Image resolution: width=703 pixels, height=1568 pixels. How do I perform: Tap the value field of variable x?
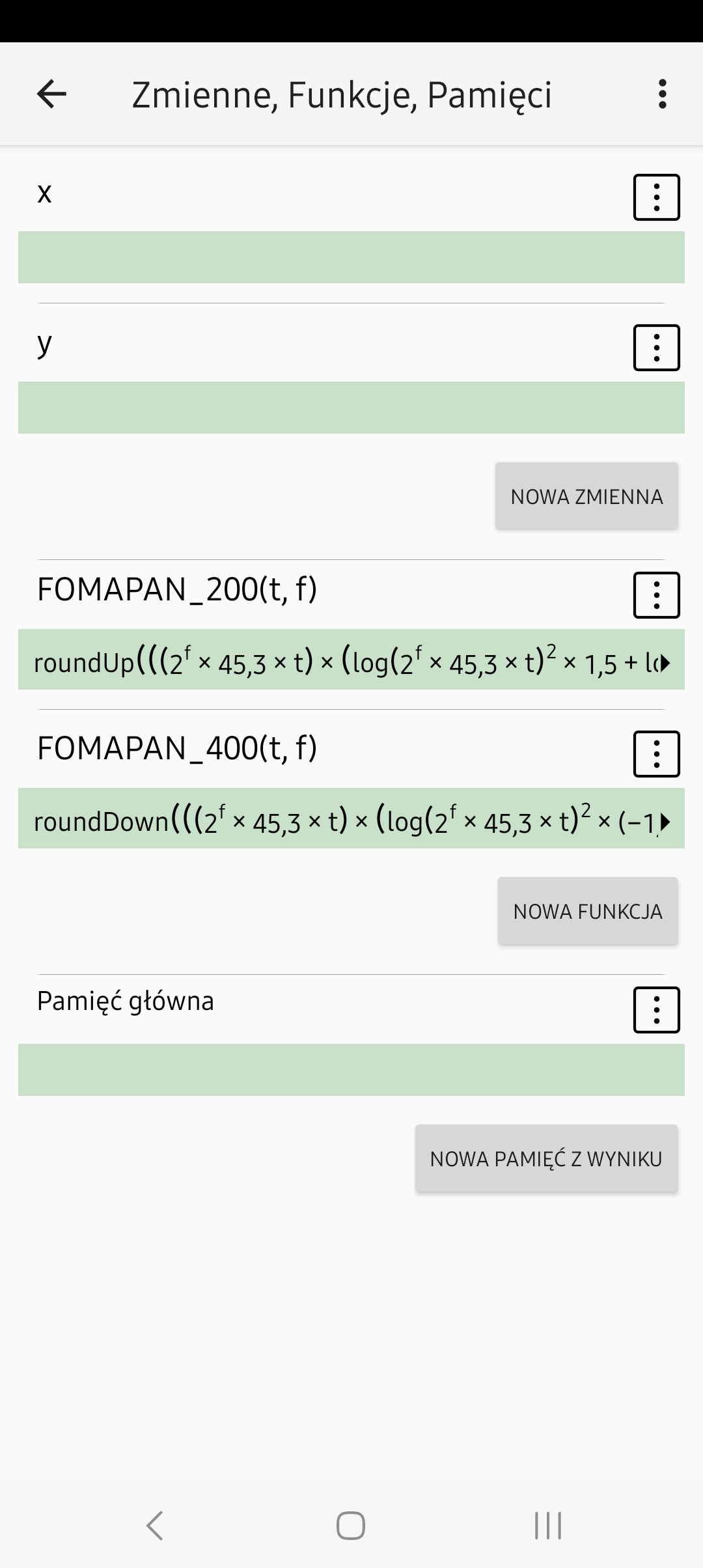351,257
